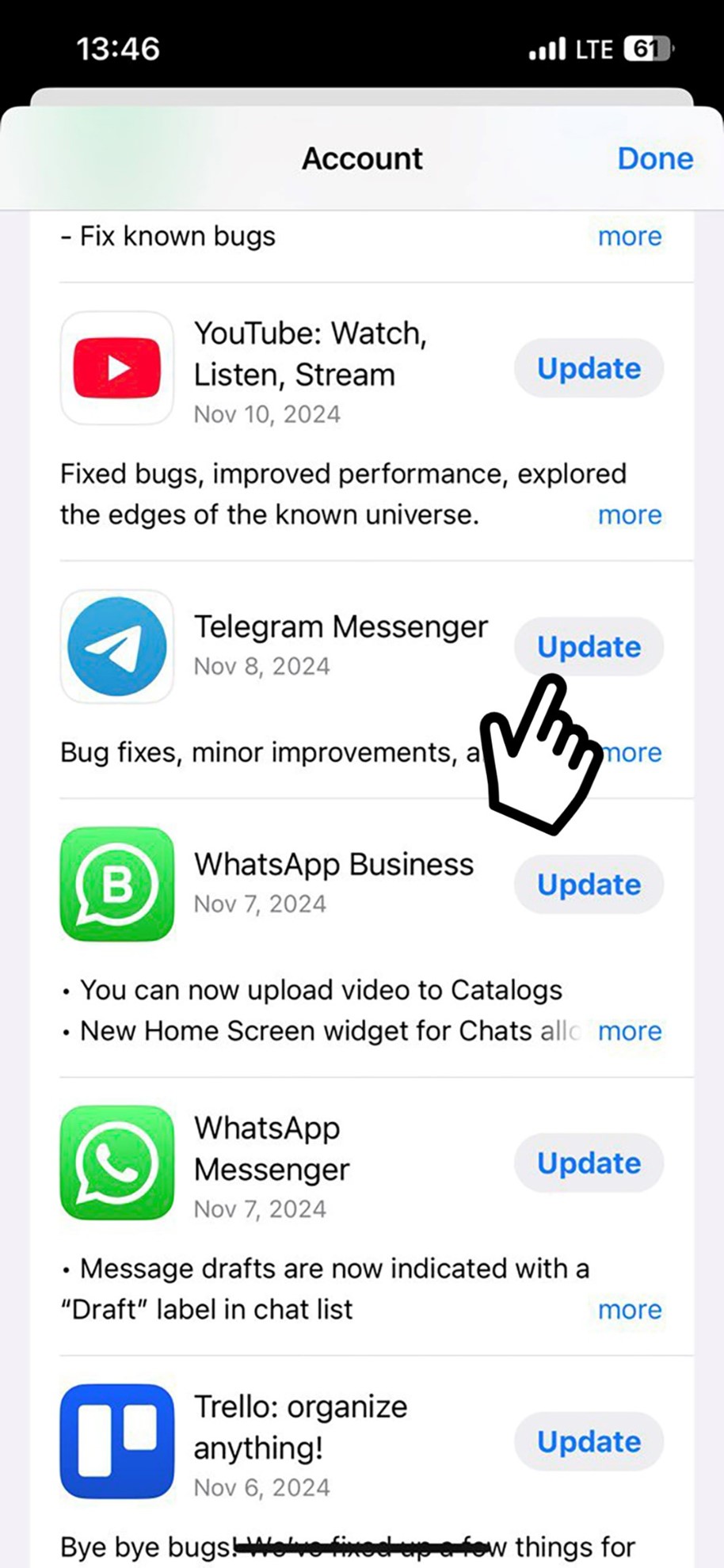This screenshot has height=1568, width=724.
Task: Update WhatsApp Messenger
Action: [x=589, y=1163]
